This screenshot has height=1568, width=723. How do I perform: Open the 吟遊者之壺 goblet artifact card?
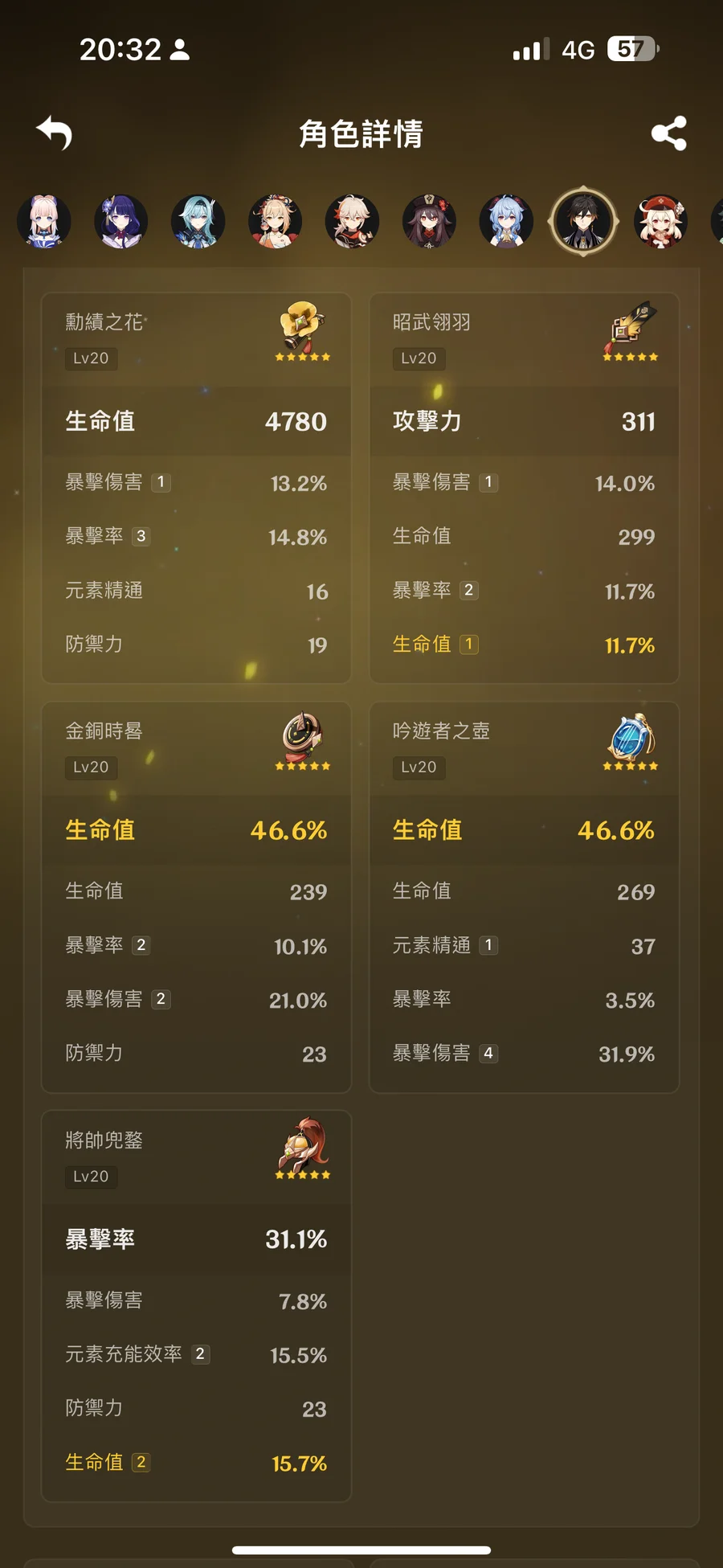point(524,896)
